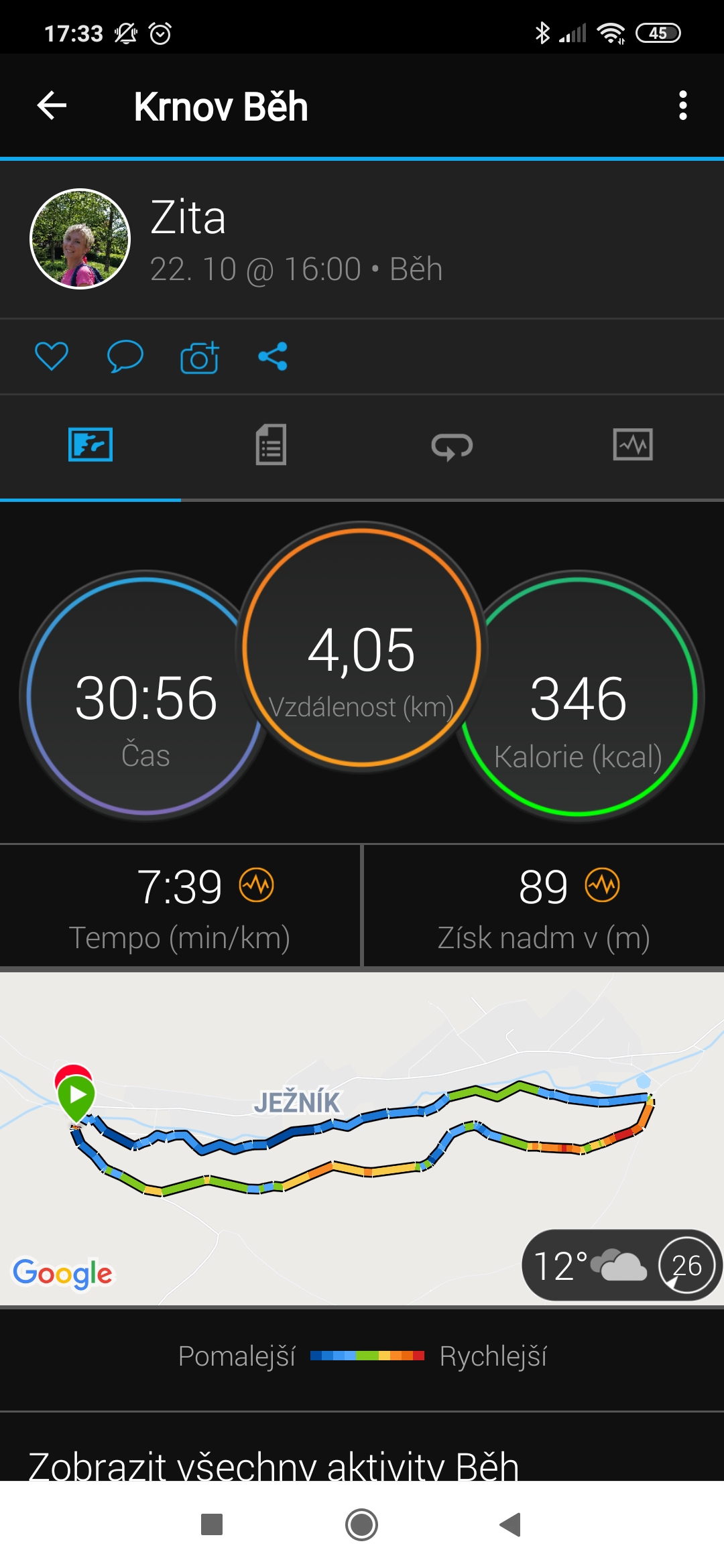Viewport: 724px width, 1568px height.
Task: Tap the elevation insight icon next to 89
Action: (603, 885)
